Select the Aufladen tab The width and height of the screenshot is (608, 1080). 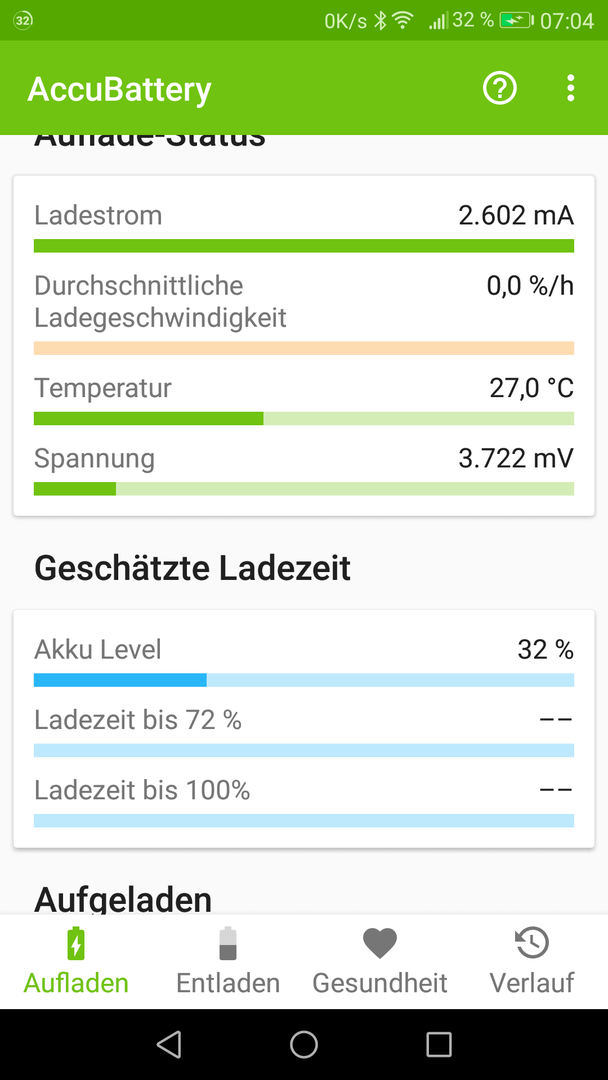[76, 962]
